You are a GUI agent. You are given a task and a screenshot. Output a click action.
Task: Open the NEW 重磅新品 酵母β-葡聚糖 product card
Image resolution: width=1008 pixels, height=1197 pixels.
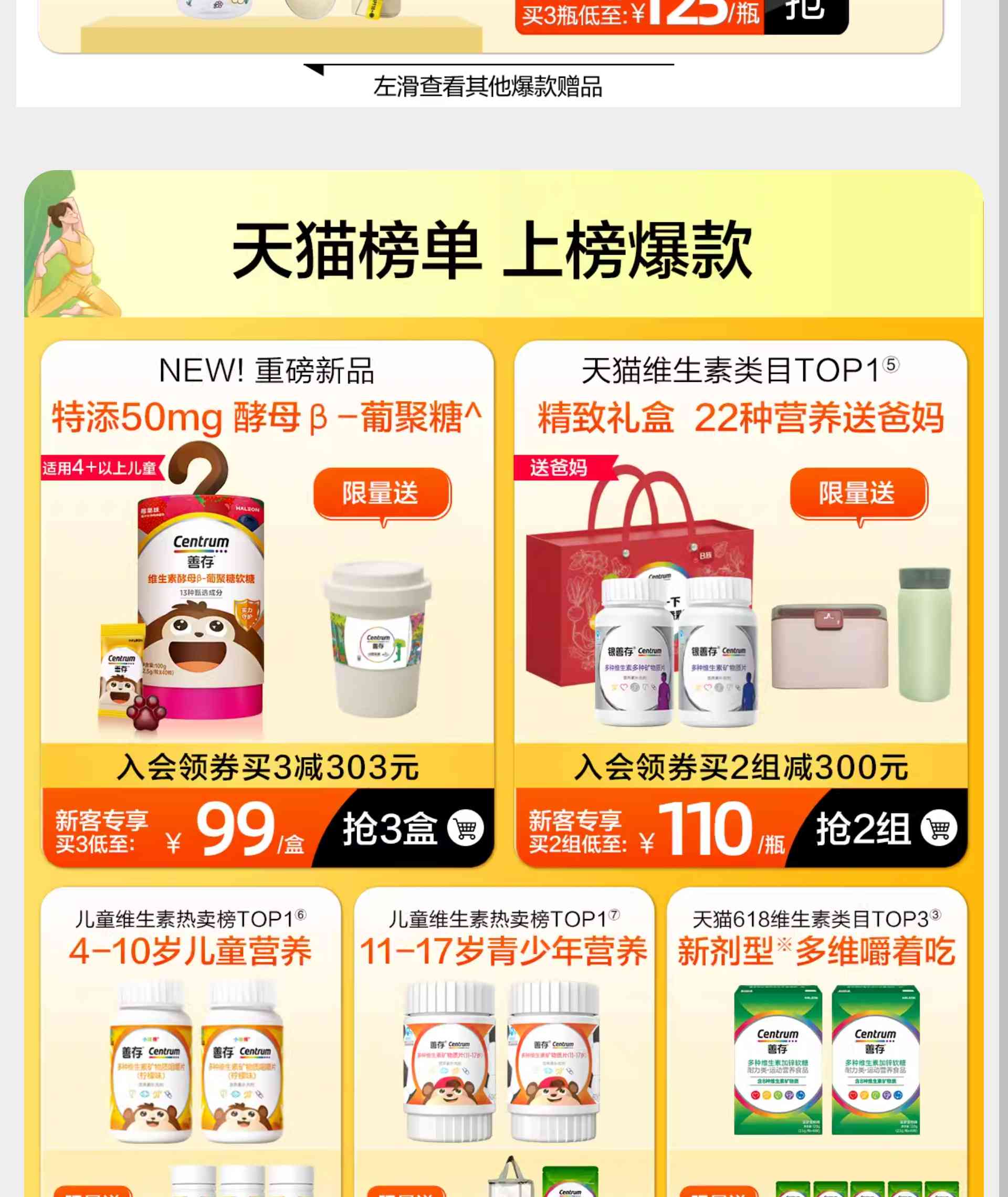pyautogui.click(x=267, y=571)
